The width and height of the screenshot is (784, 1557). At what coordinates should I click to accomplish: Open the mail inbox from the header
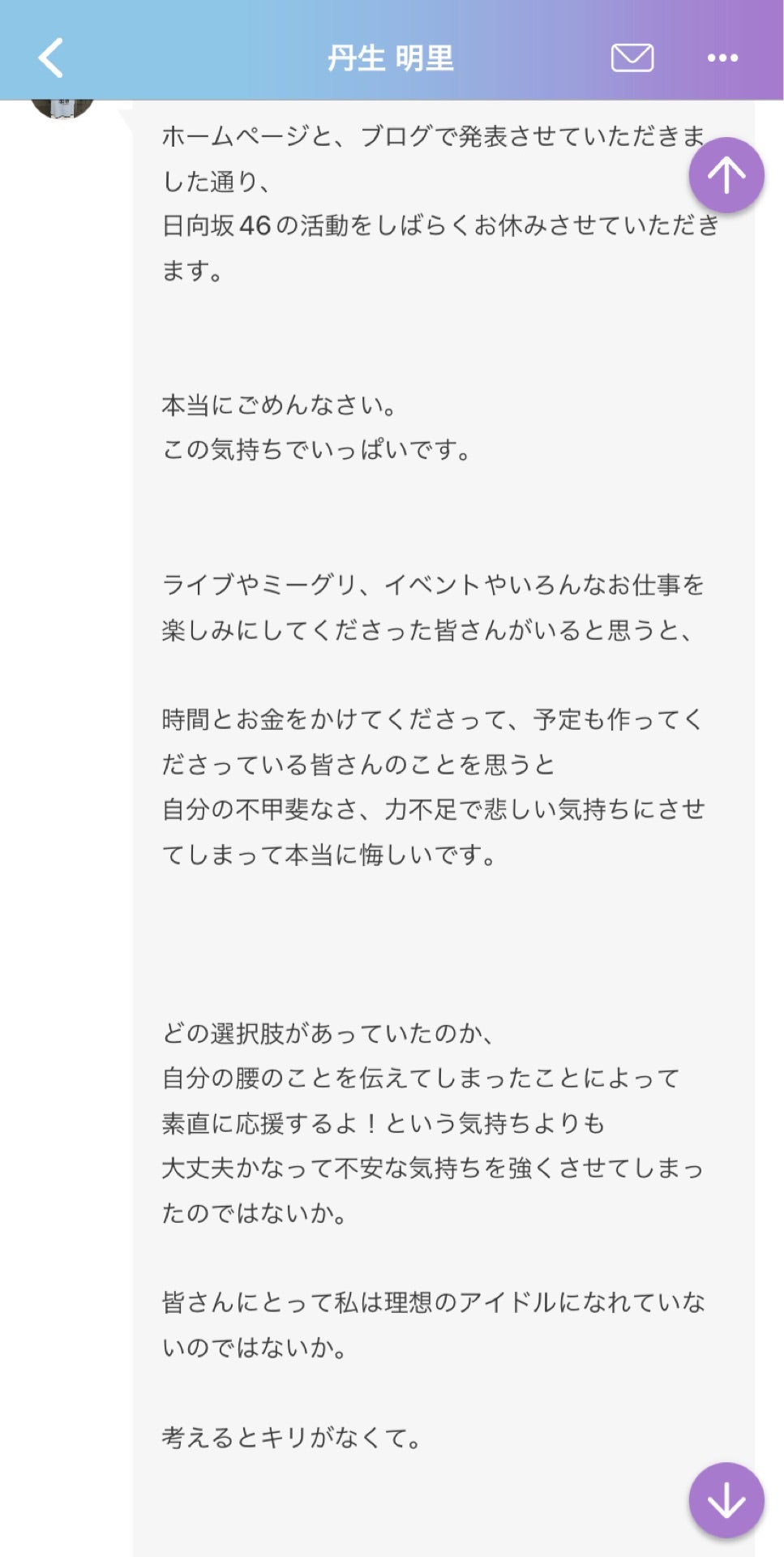(633, 58)
